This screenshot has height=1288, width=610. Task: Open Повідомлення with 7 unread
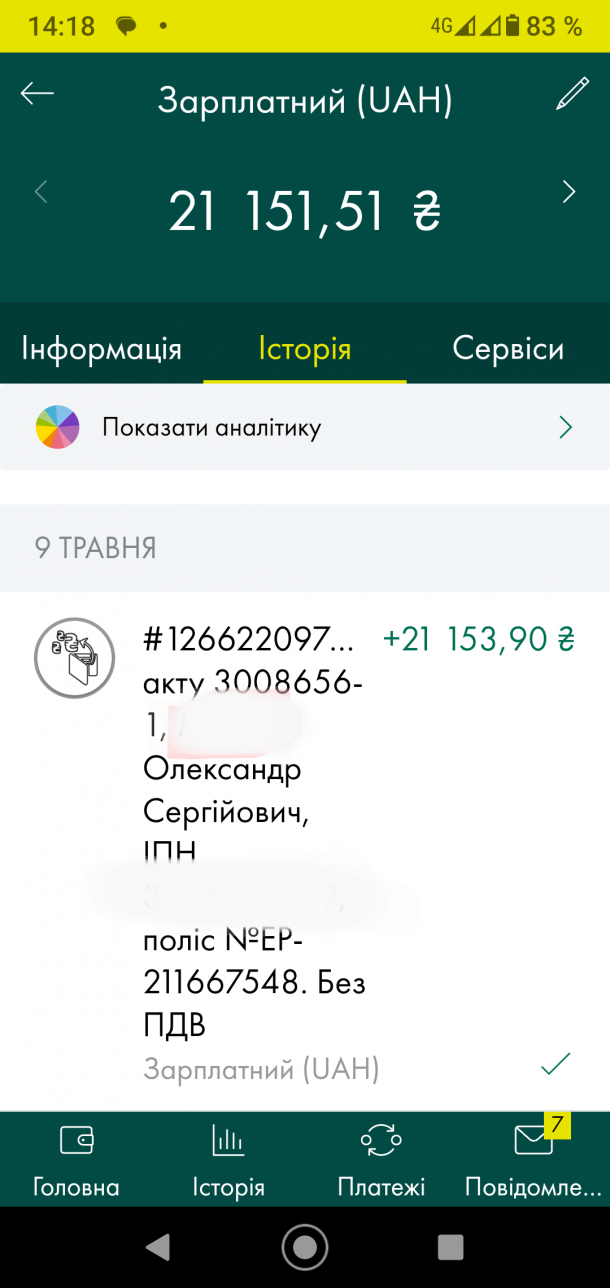point(534,1159)
